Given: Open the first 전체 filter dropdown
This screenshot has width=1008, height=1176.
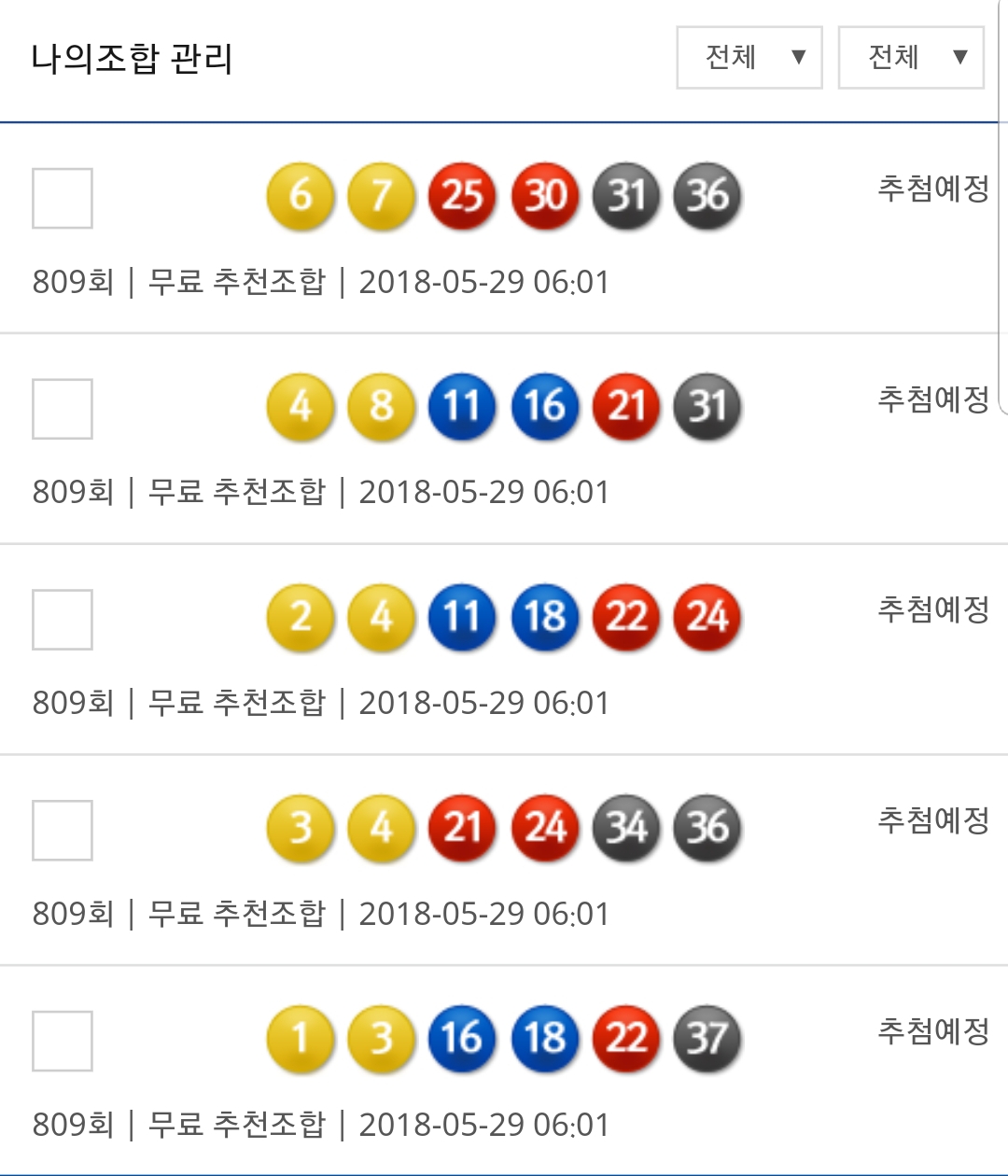Looking at the screenshot, I should coord(749,58).
